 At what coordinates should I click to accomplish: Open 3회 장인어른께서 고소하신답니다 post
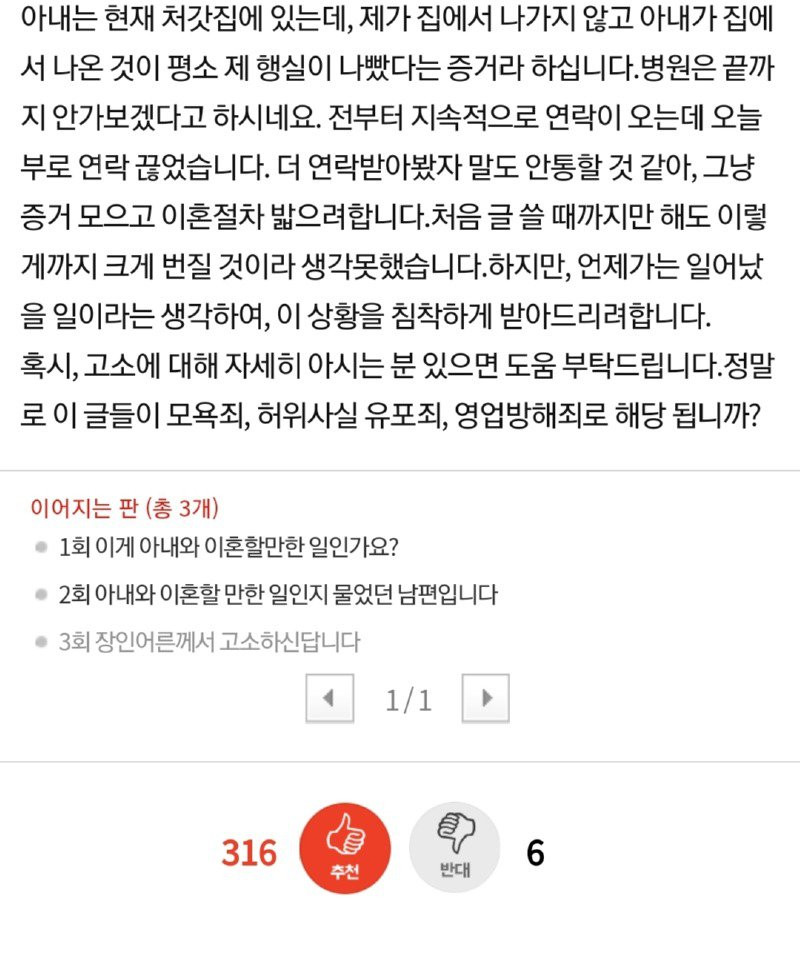coord(209,641)
